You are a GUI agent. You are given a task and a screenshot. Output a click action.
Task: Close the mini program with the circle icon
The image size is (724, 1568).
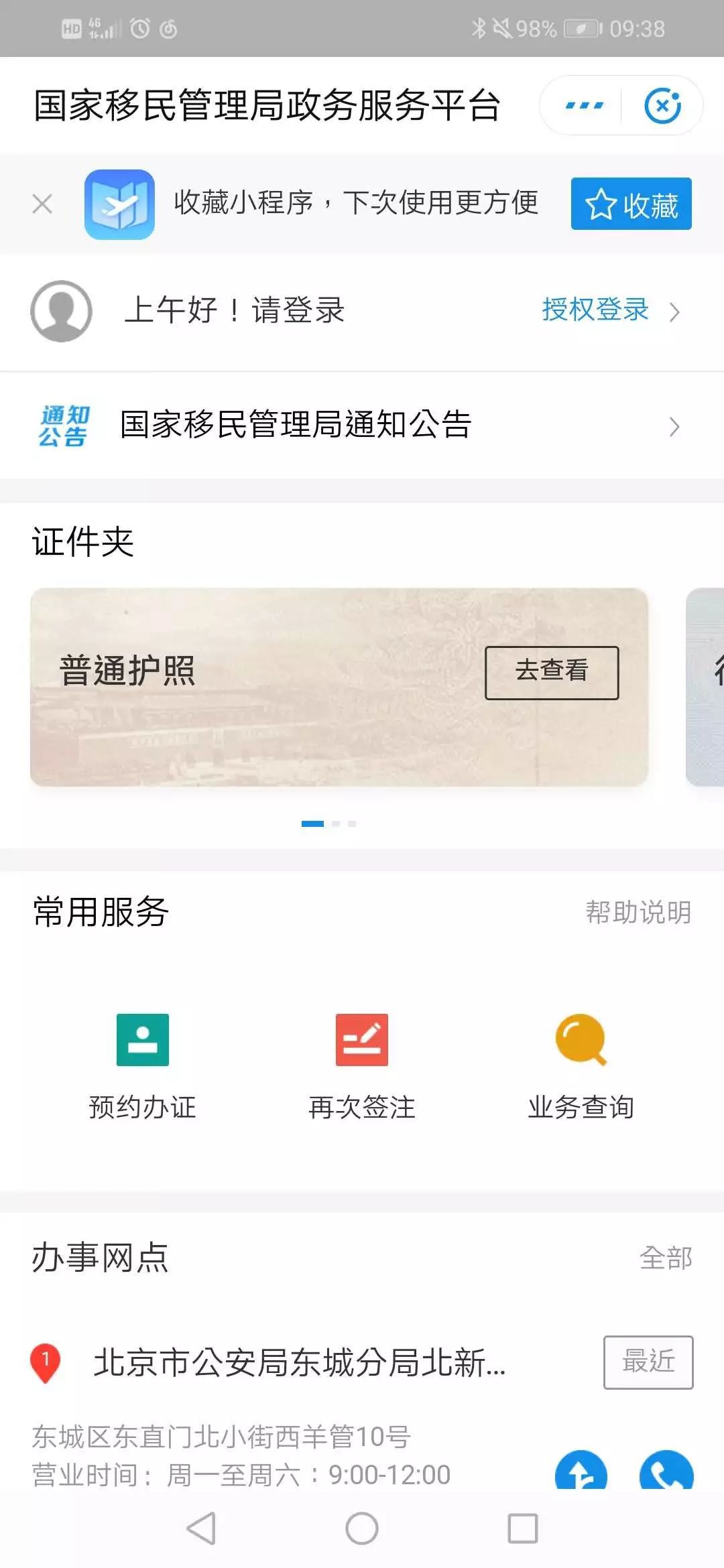click(662, 105)
